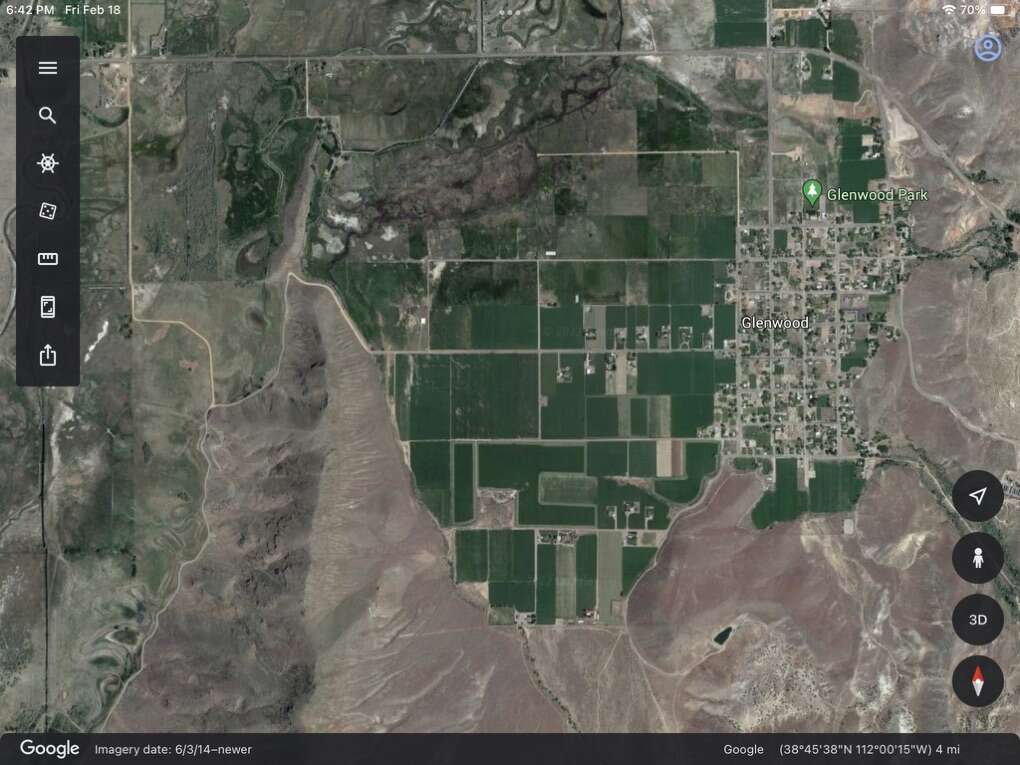Activate Street View pegman

click(977, 558)
